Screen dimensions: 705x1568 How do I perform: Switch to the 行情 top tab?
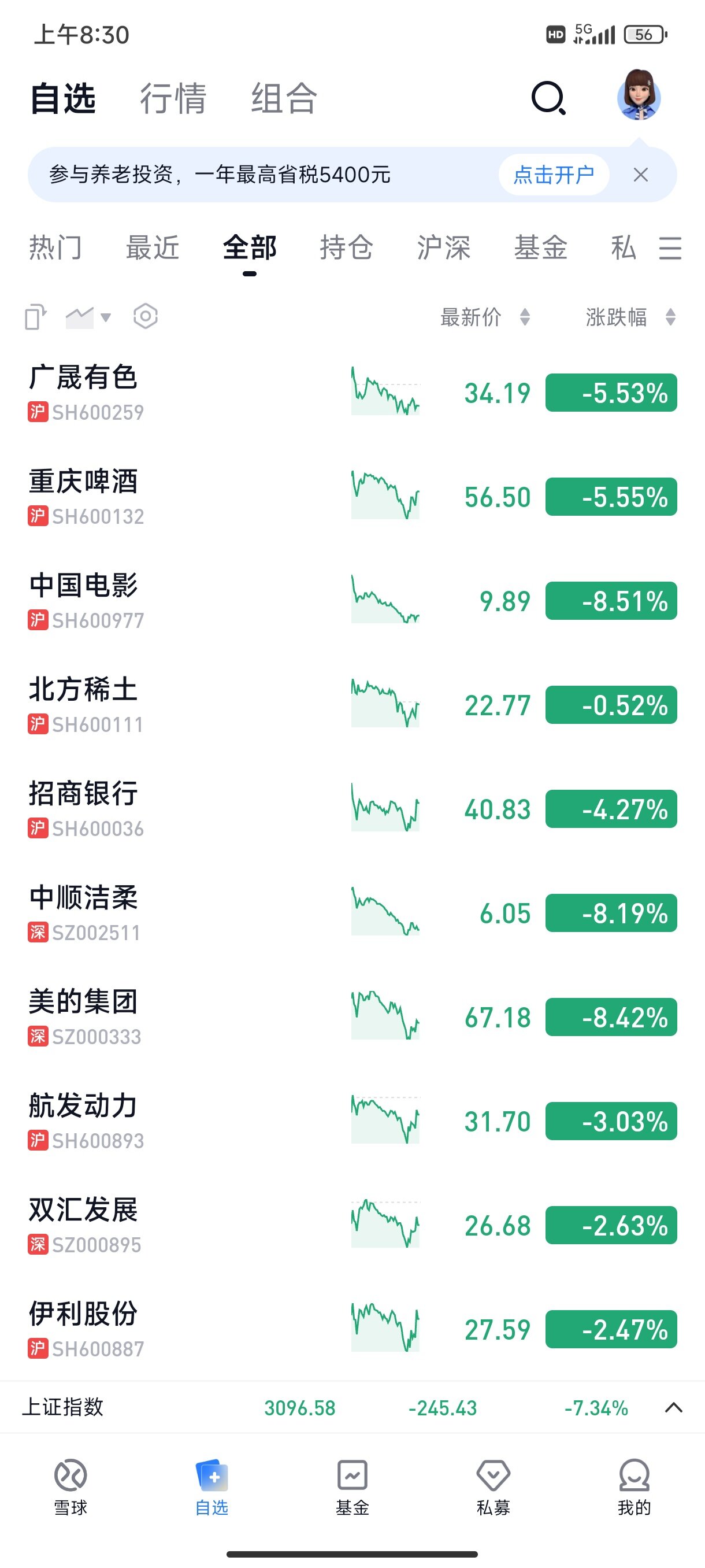(x=173, y=99)
